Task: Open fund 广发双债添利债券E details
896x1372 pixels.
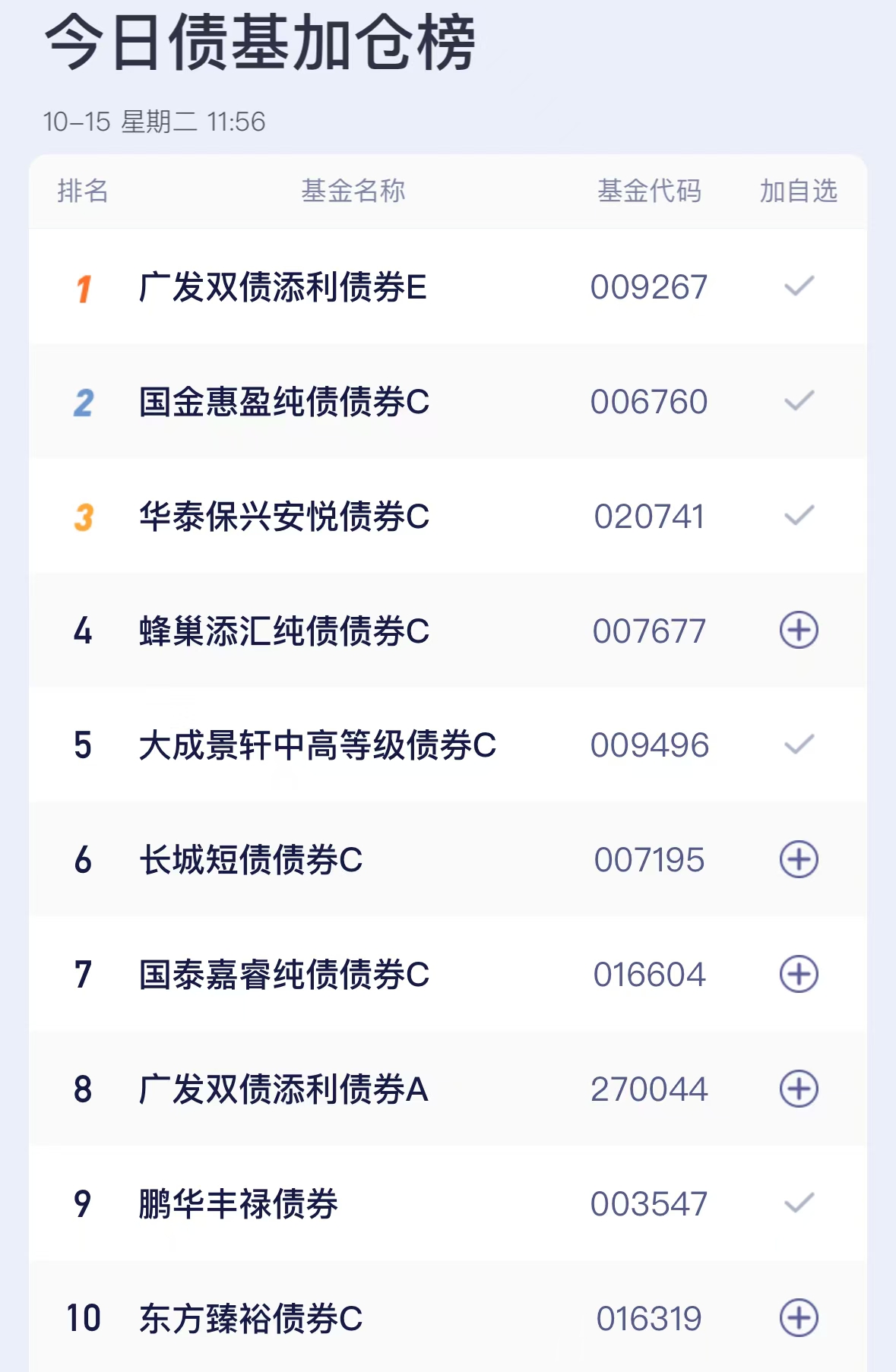Action: (281, 286)
